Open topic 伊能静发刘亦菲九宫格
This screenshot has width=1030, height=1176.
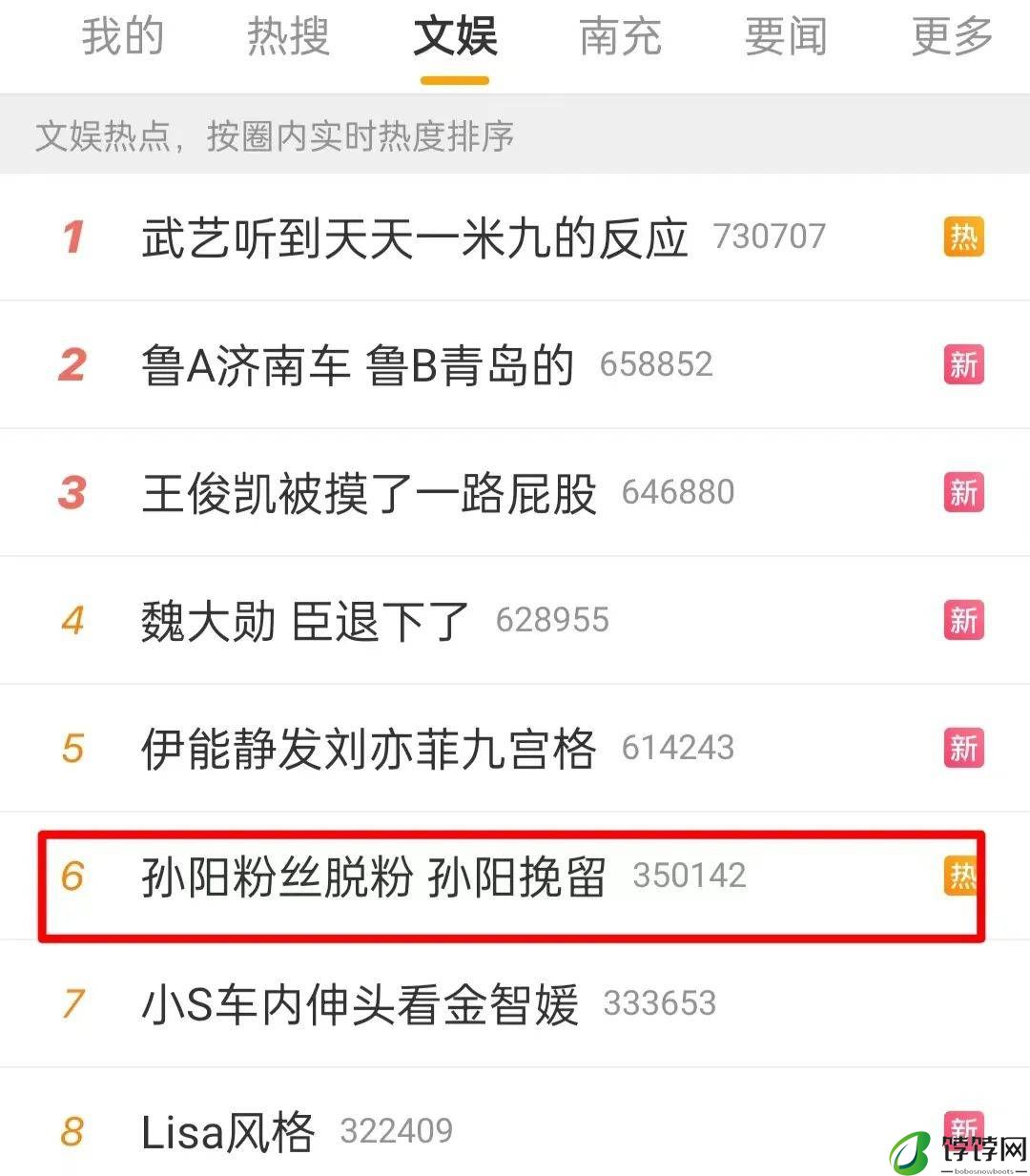369,749
